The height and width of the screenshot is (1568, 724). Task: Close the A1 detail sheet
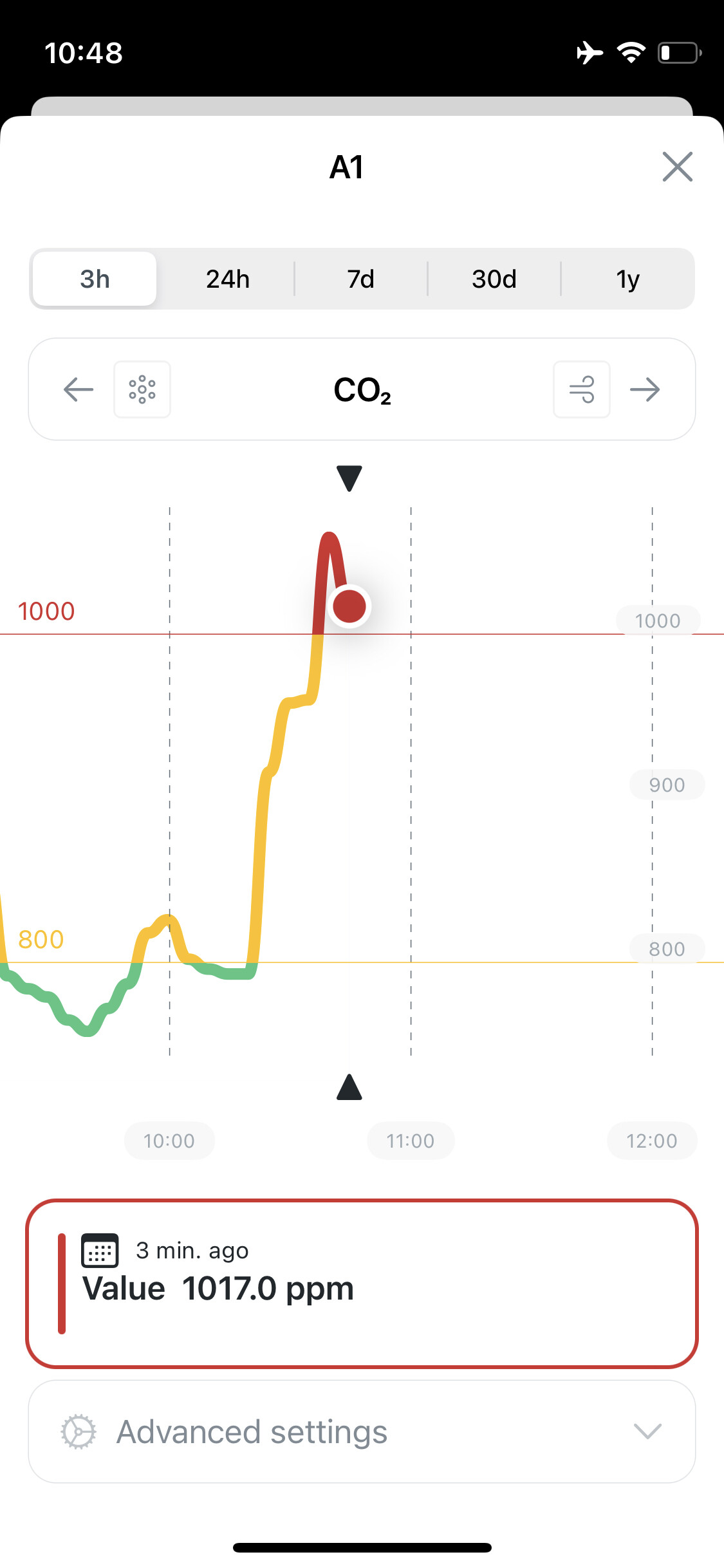pos(677,167)
